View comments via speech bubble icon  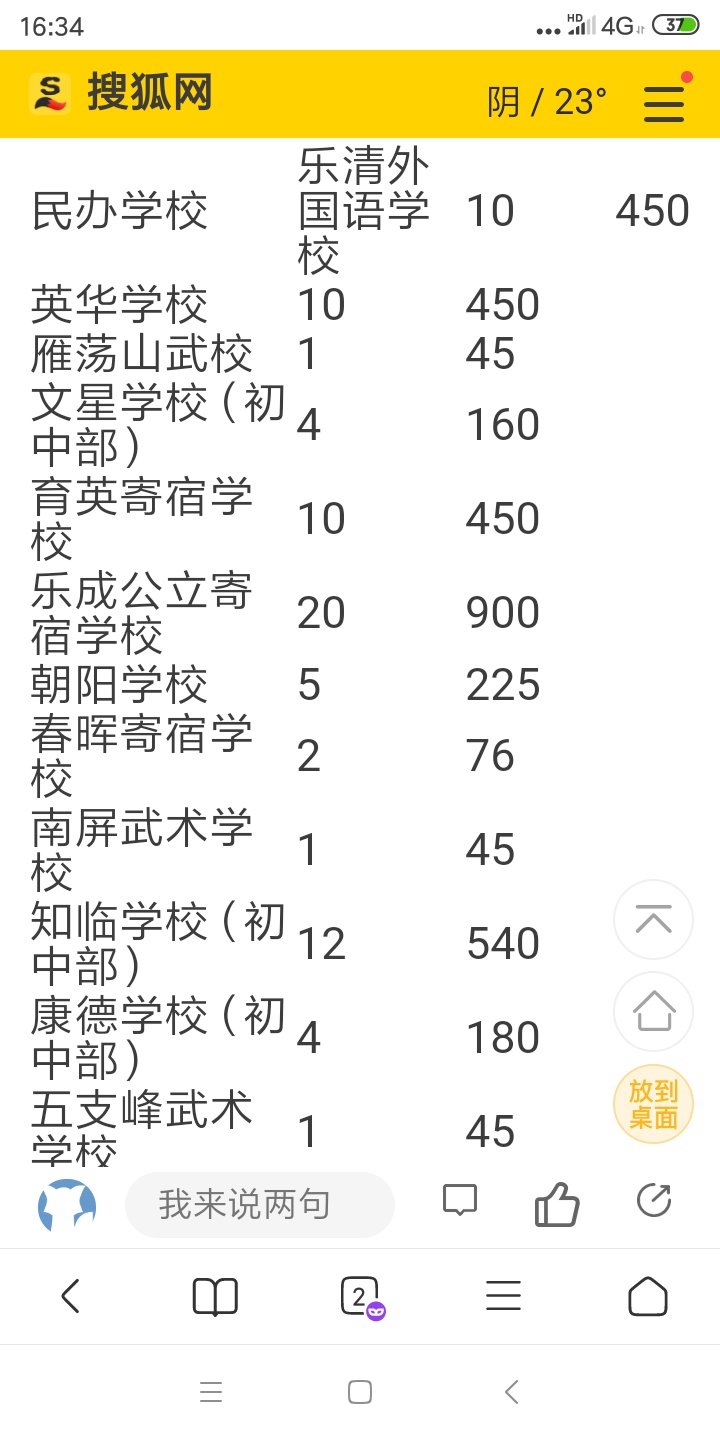(460, 1200)
